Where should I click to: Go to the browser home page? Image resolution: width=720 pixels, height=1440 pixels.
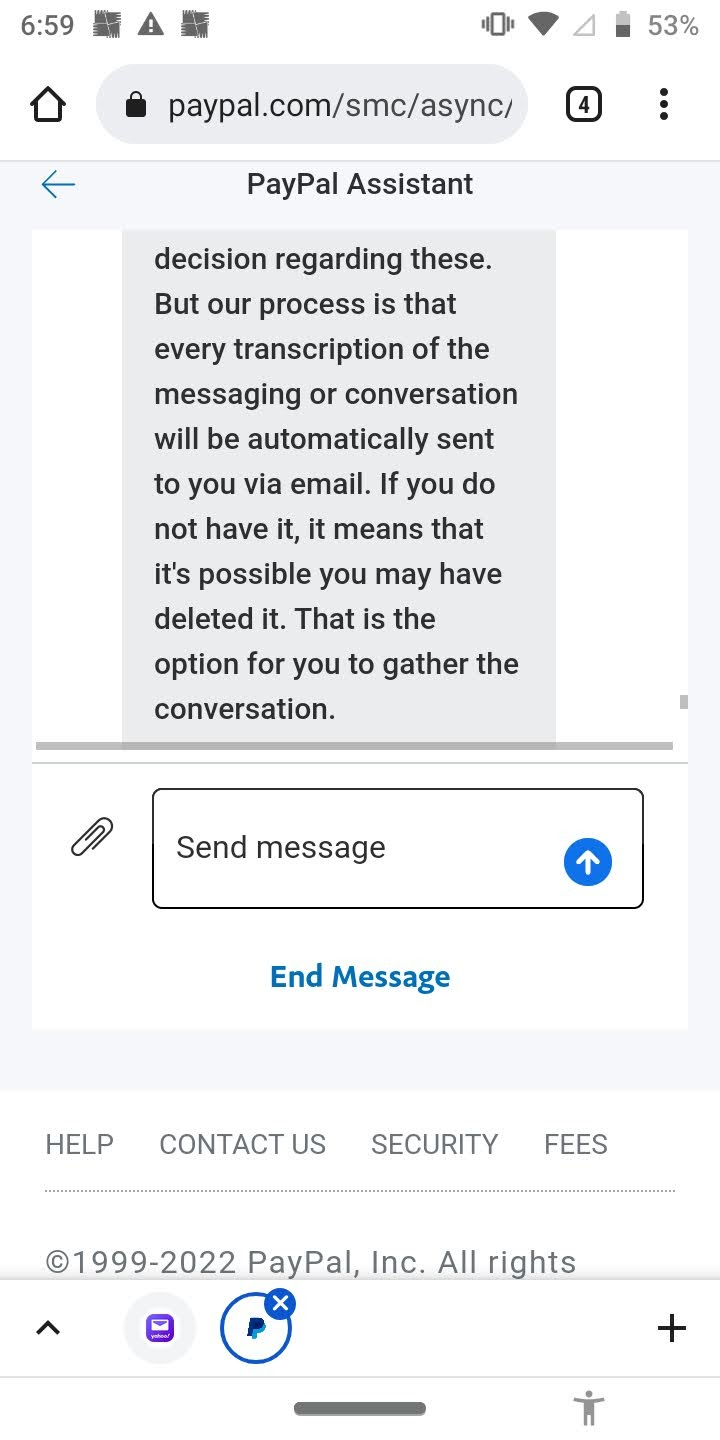(x=48, y=104)
